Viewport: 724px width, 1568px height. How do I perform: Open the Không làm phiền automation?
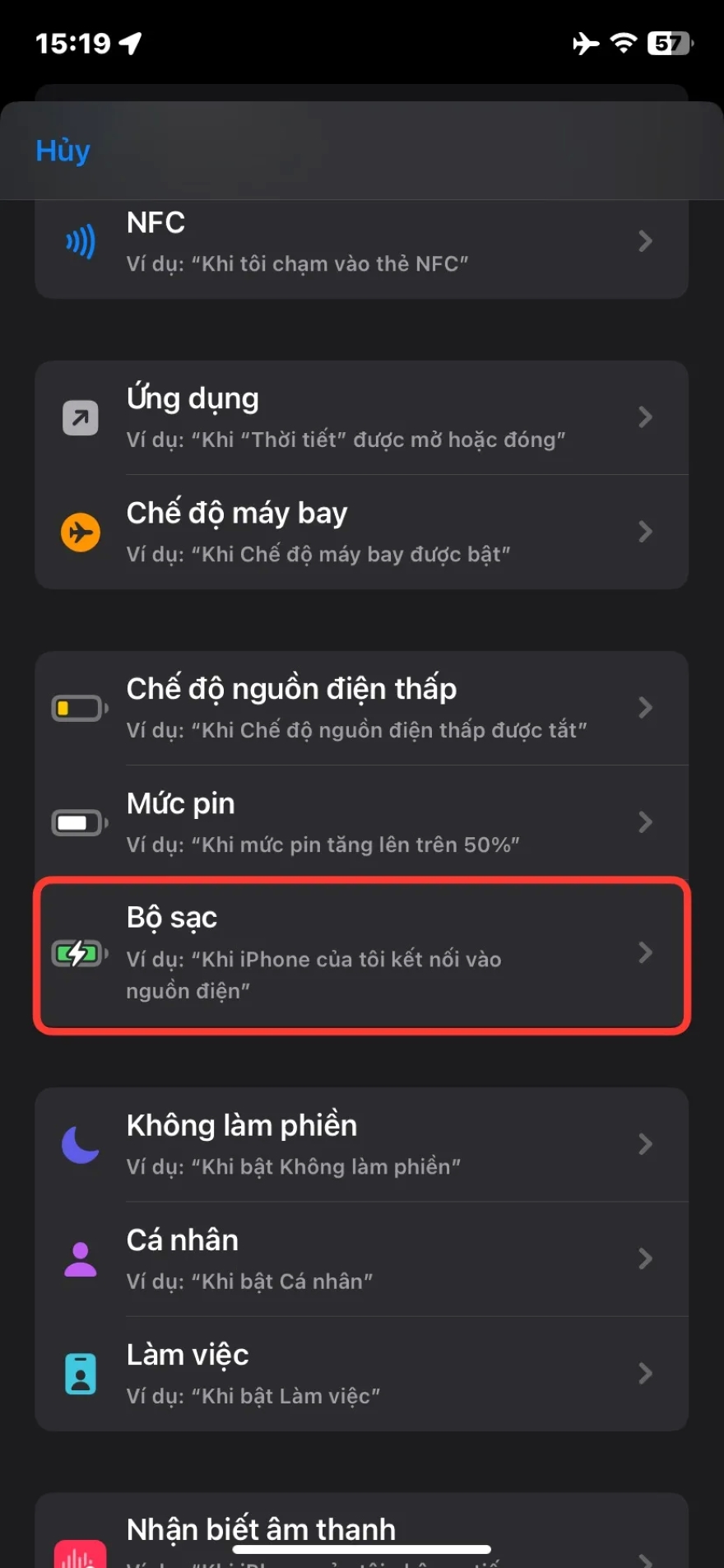click(x=362, y=1144)
